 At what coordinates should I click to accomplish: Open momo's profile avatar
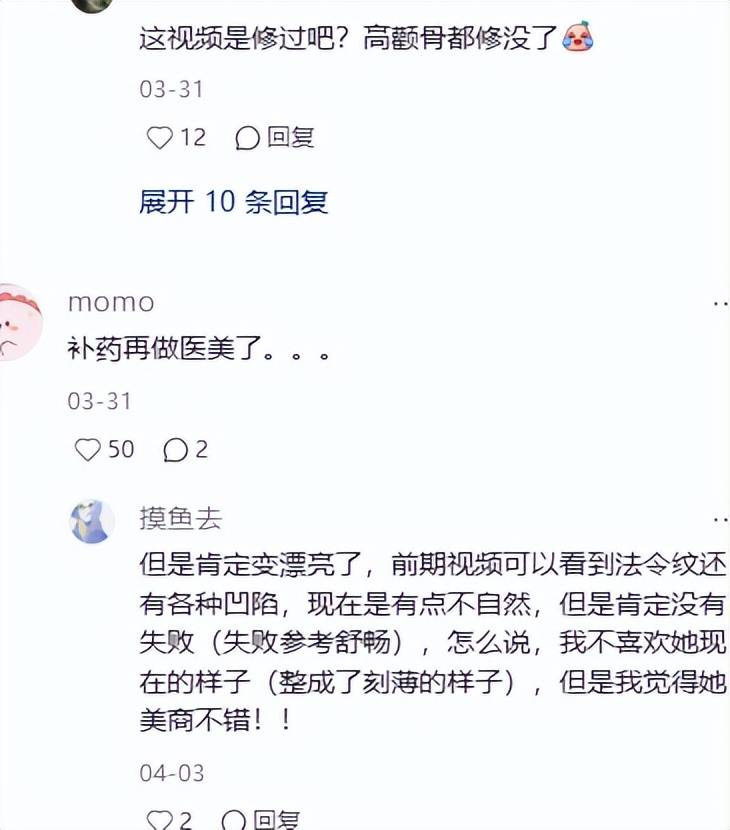point(22,322)
